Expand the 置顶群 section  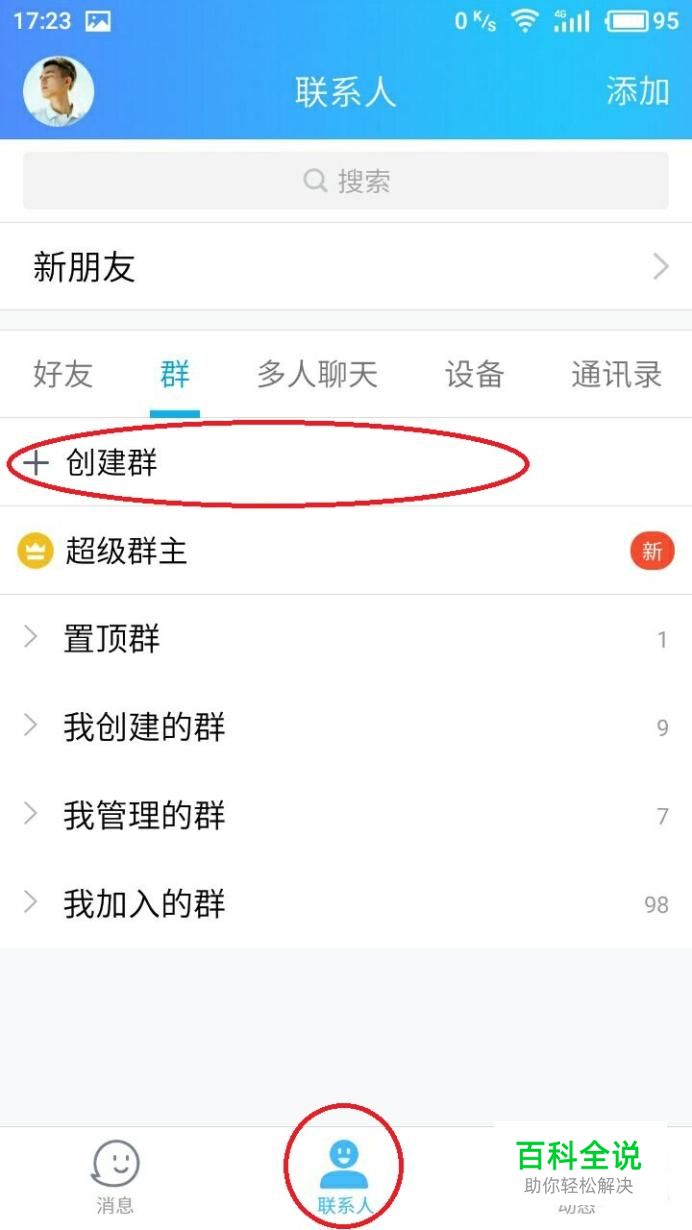pyautogui.click(x=110, y=639)
